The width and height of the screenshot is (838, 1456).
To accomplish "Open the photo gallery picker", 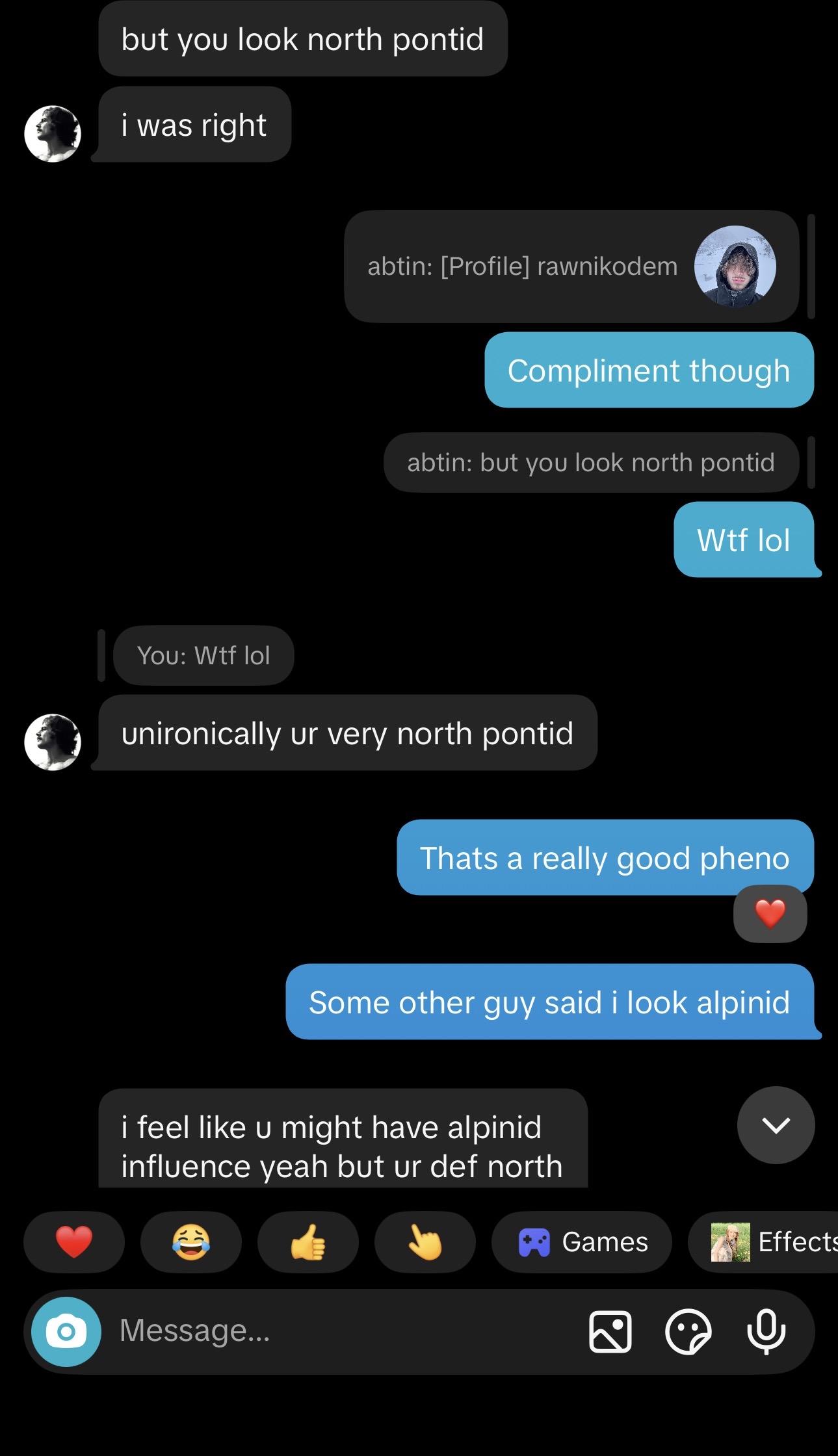I will point(610,1331).
